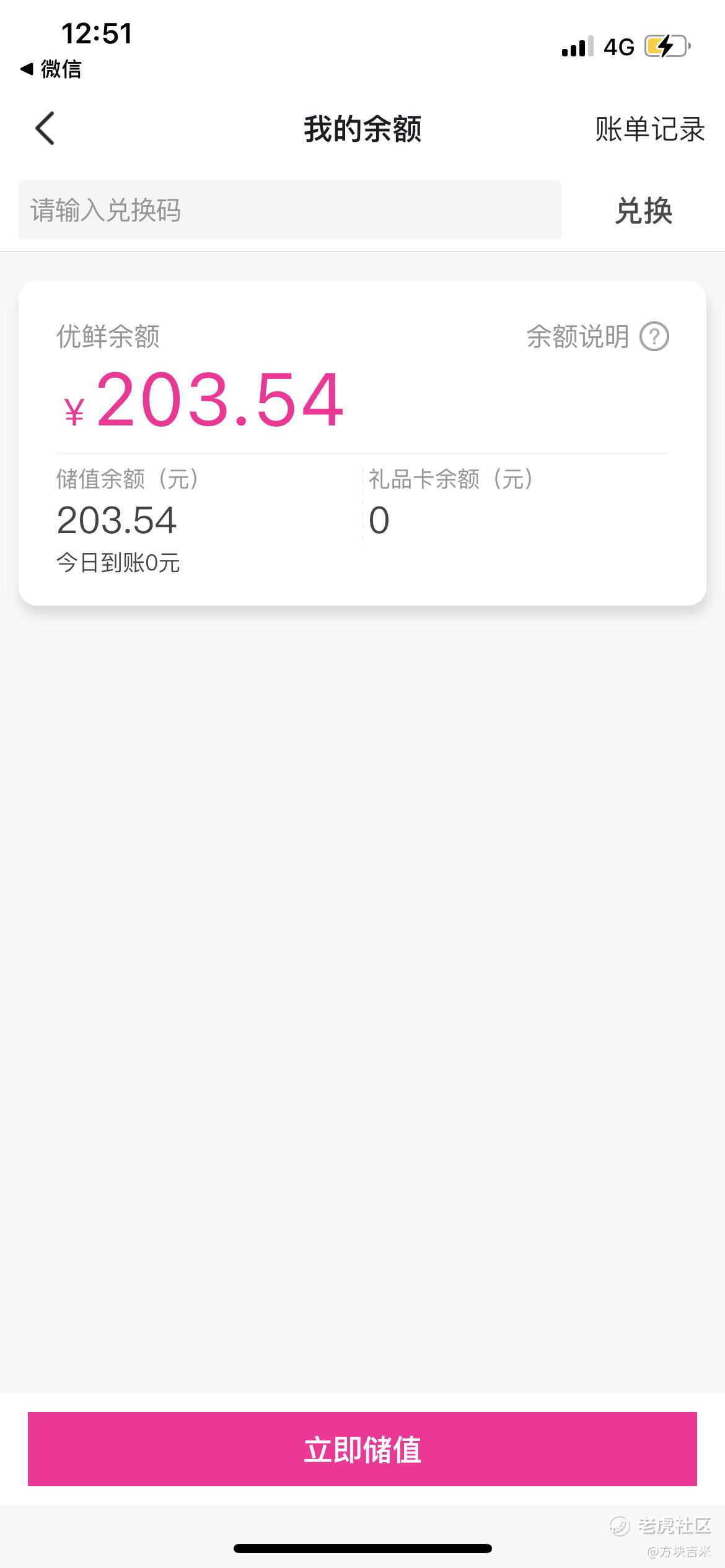
Task: Return to 微信 via status bar link
Action: [x=51, y=69]
